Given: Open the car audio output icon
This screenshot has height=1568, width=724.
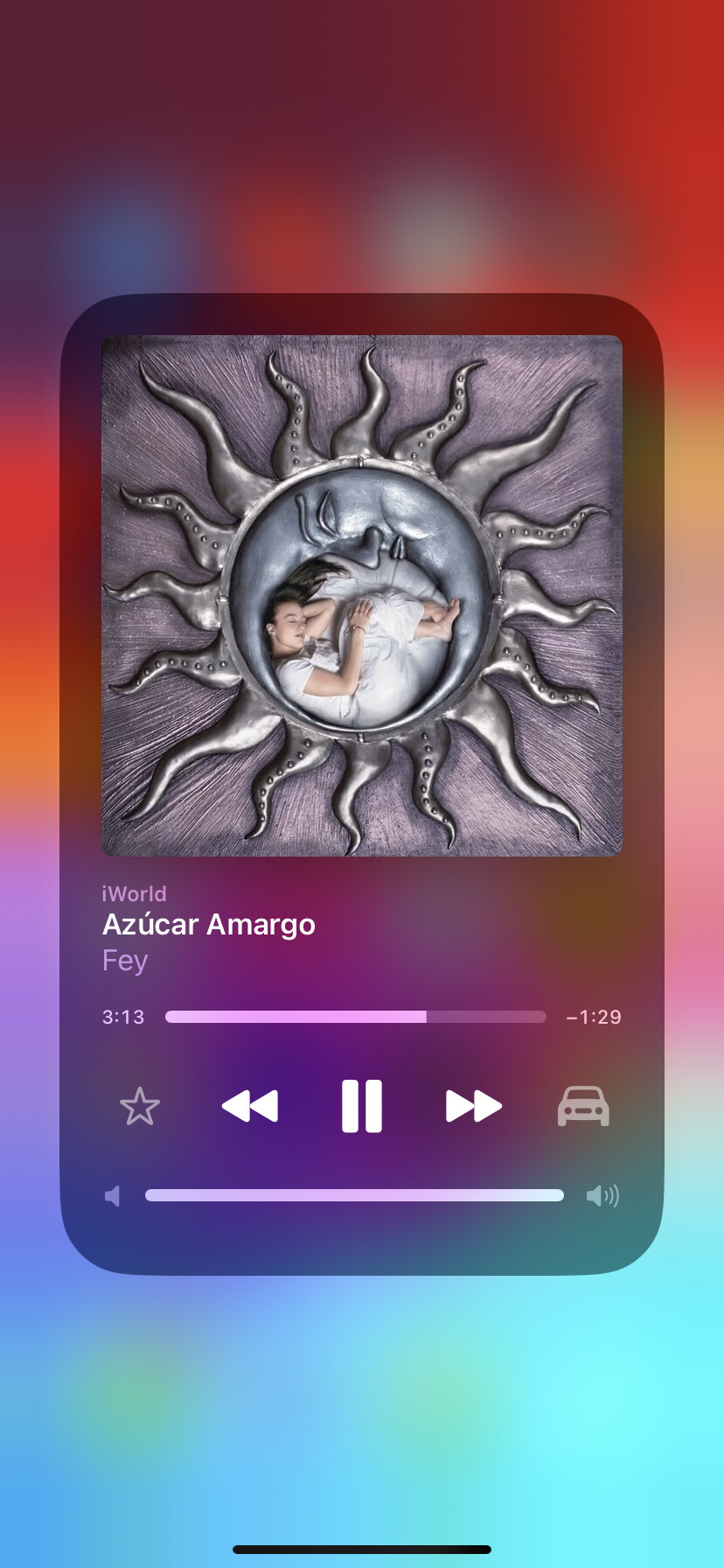Looking at the screenshot, I should pyautogui.click(x=583, y=1106).
